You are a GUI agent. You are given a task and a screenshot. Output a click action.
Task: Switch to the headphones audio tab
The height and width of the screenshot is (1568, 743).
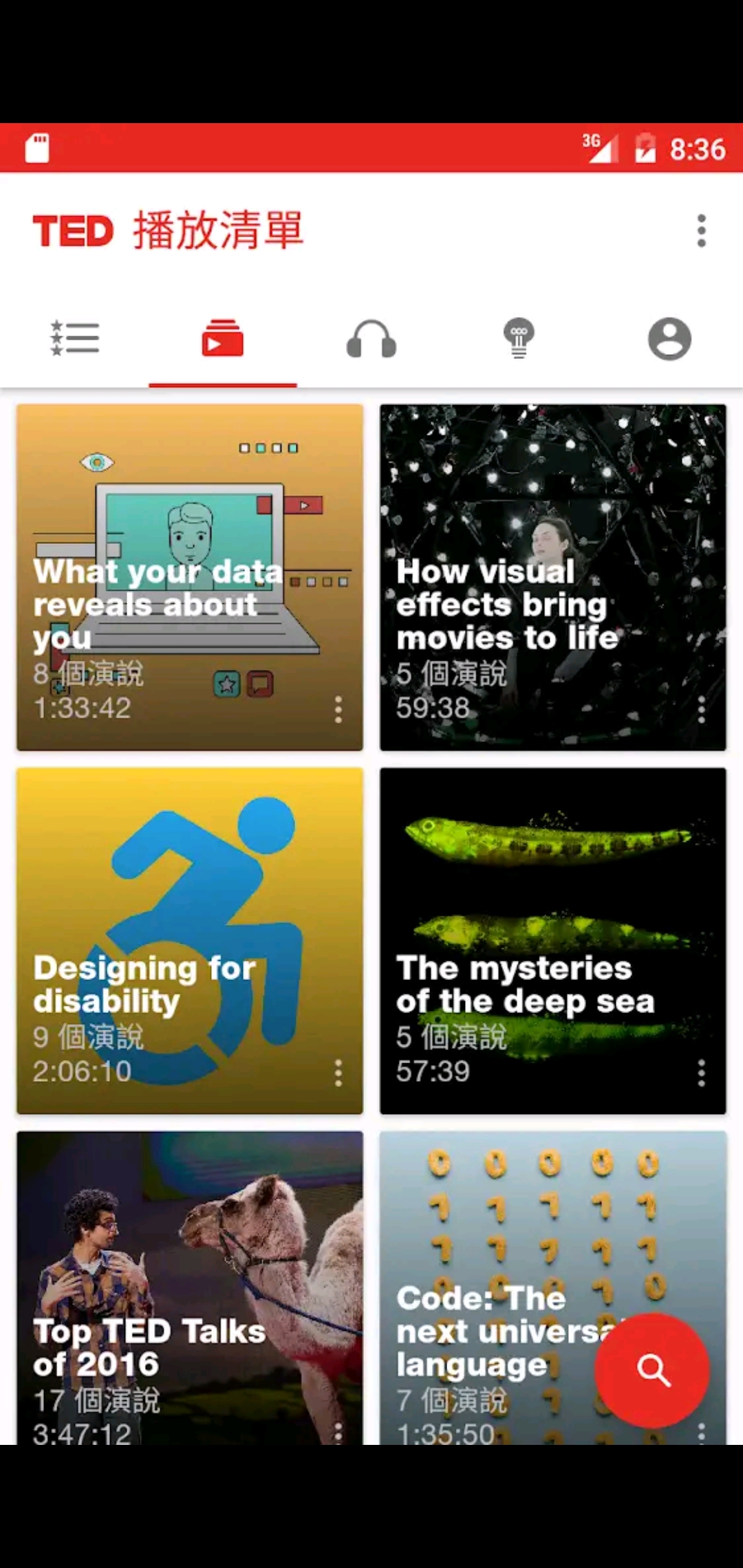click(371, 339)
